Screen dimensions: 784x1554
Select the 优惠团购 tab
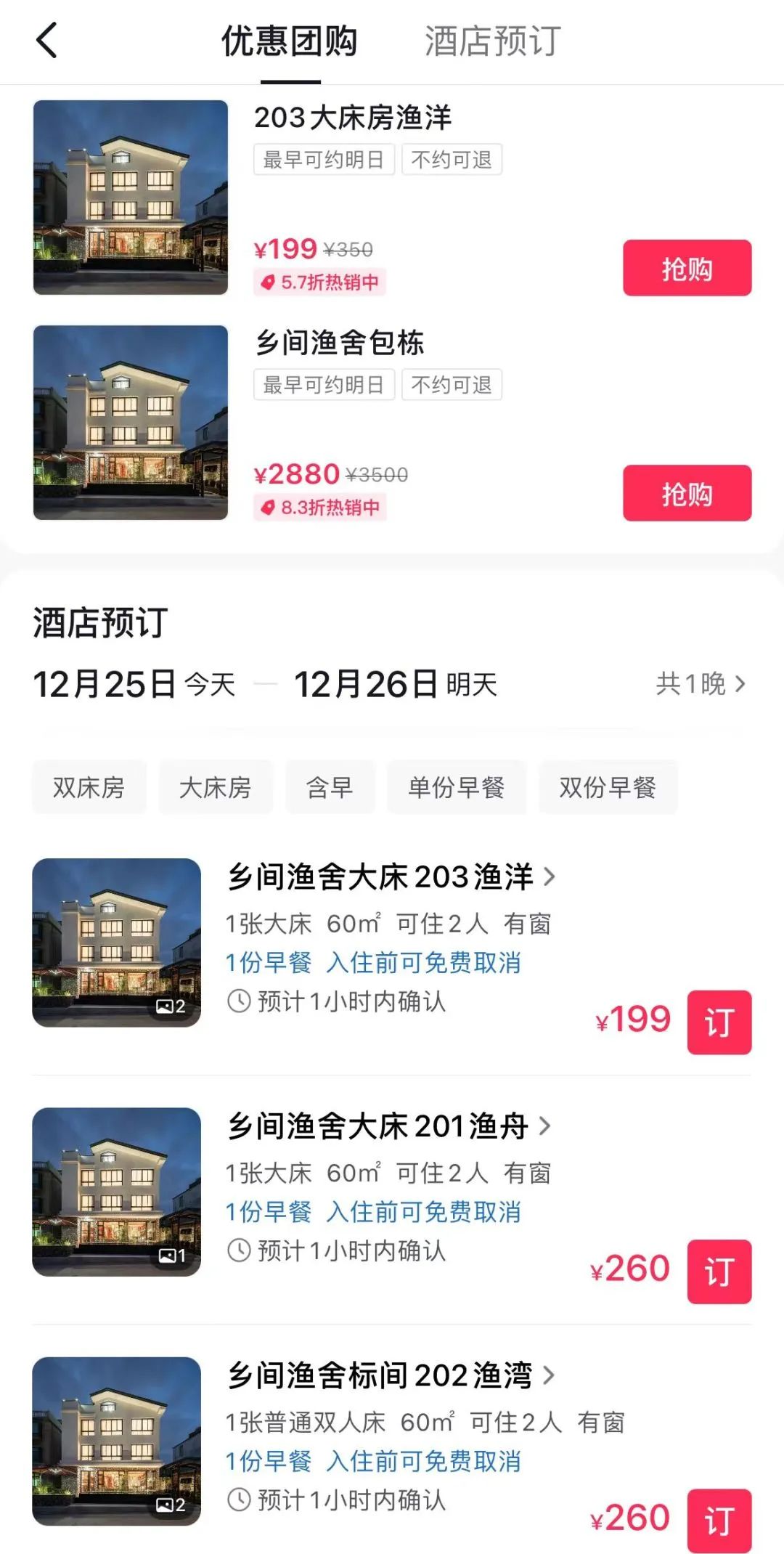[289, 41]
